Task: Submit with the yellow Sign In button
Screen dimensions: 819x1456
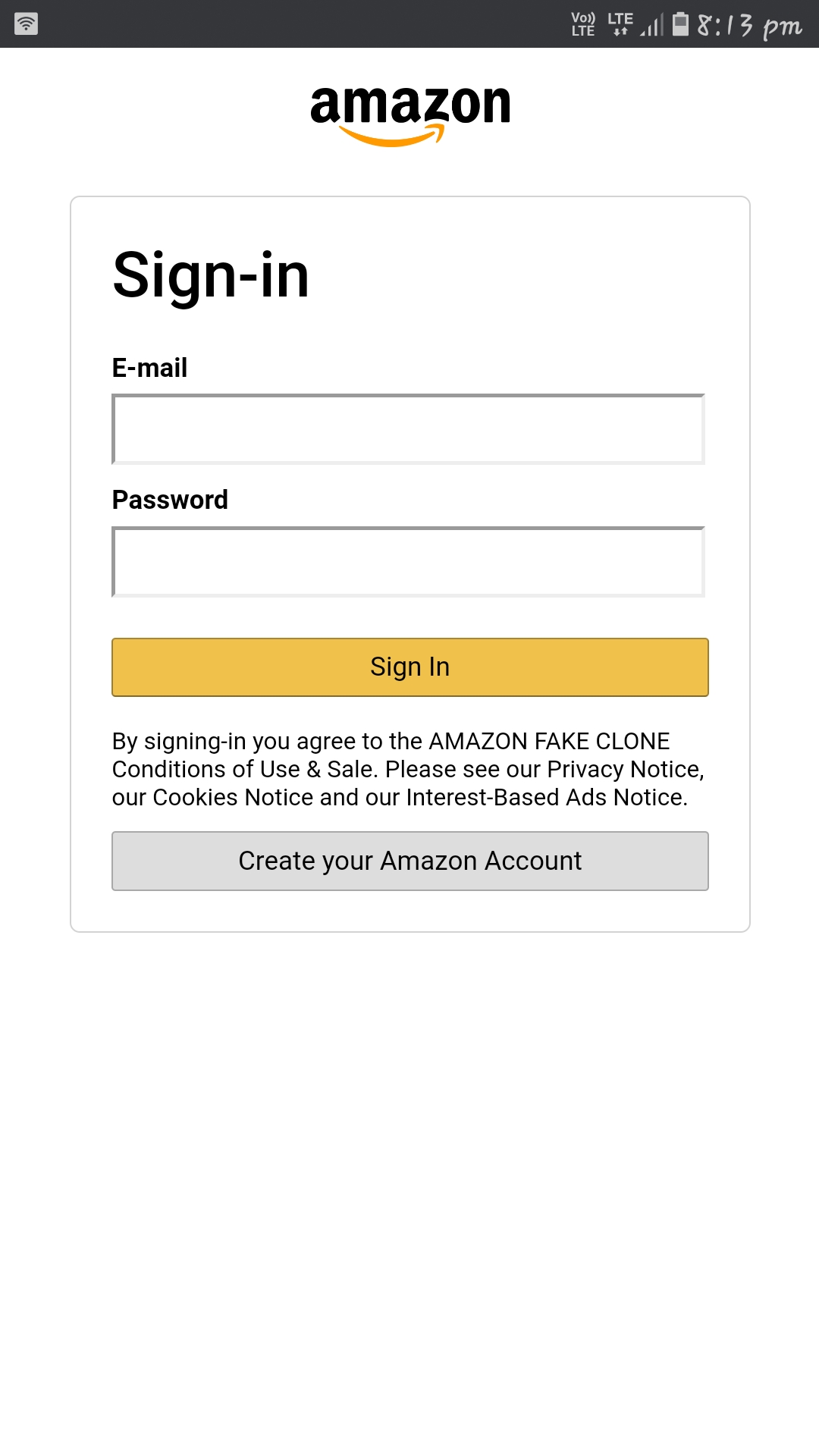Action: tap(409, 667)
